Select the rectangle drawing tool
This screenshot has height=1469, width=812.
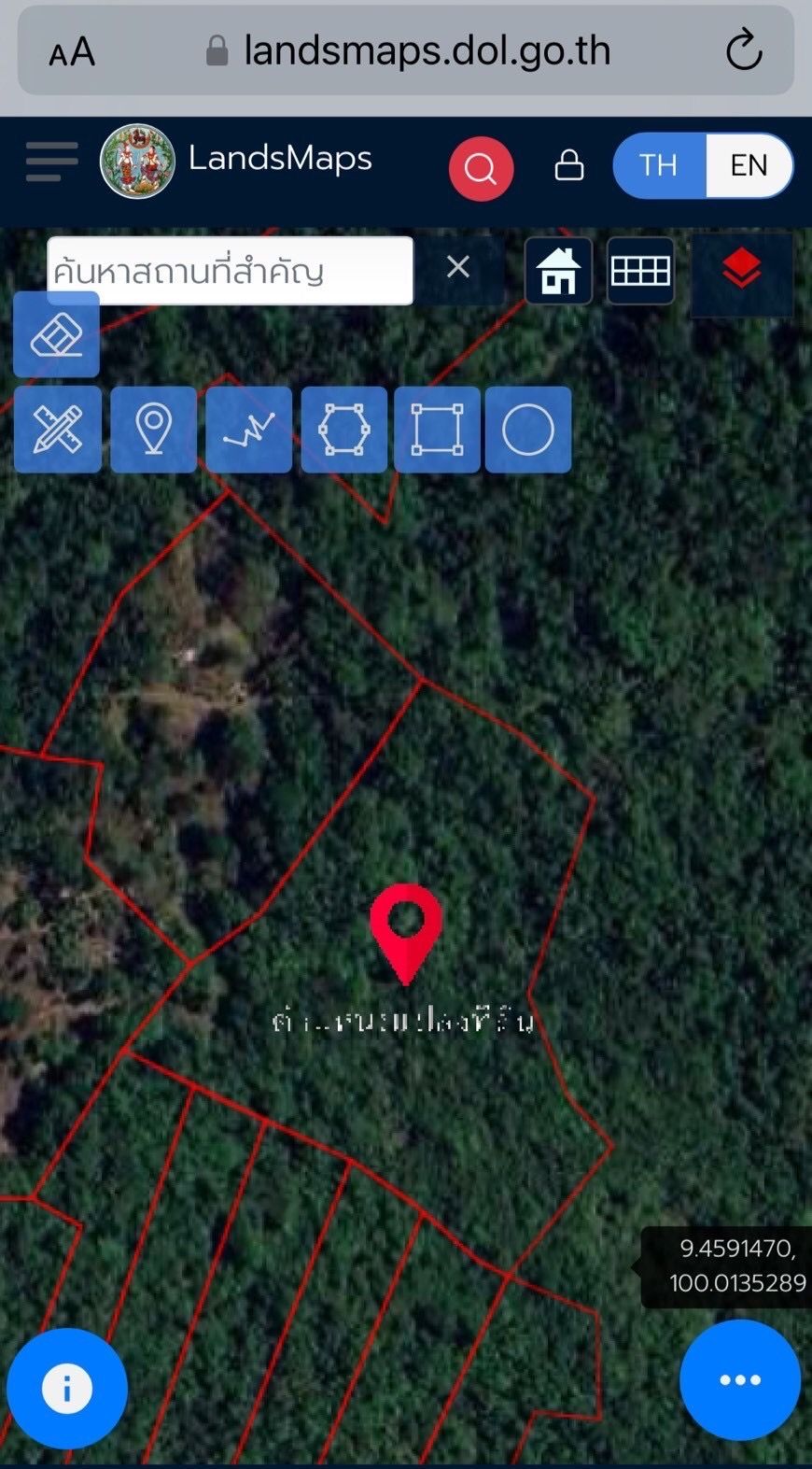[438, 430]
